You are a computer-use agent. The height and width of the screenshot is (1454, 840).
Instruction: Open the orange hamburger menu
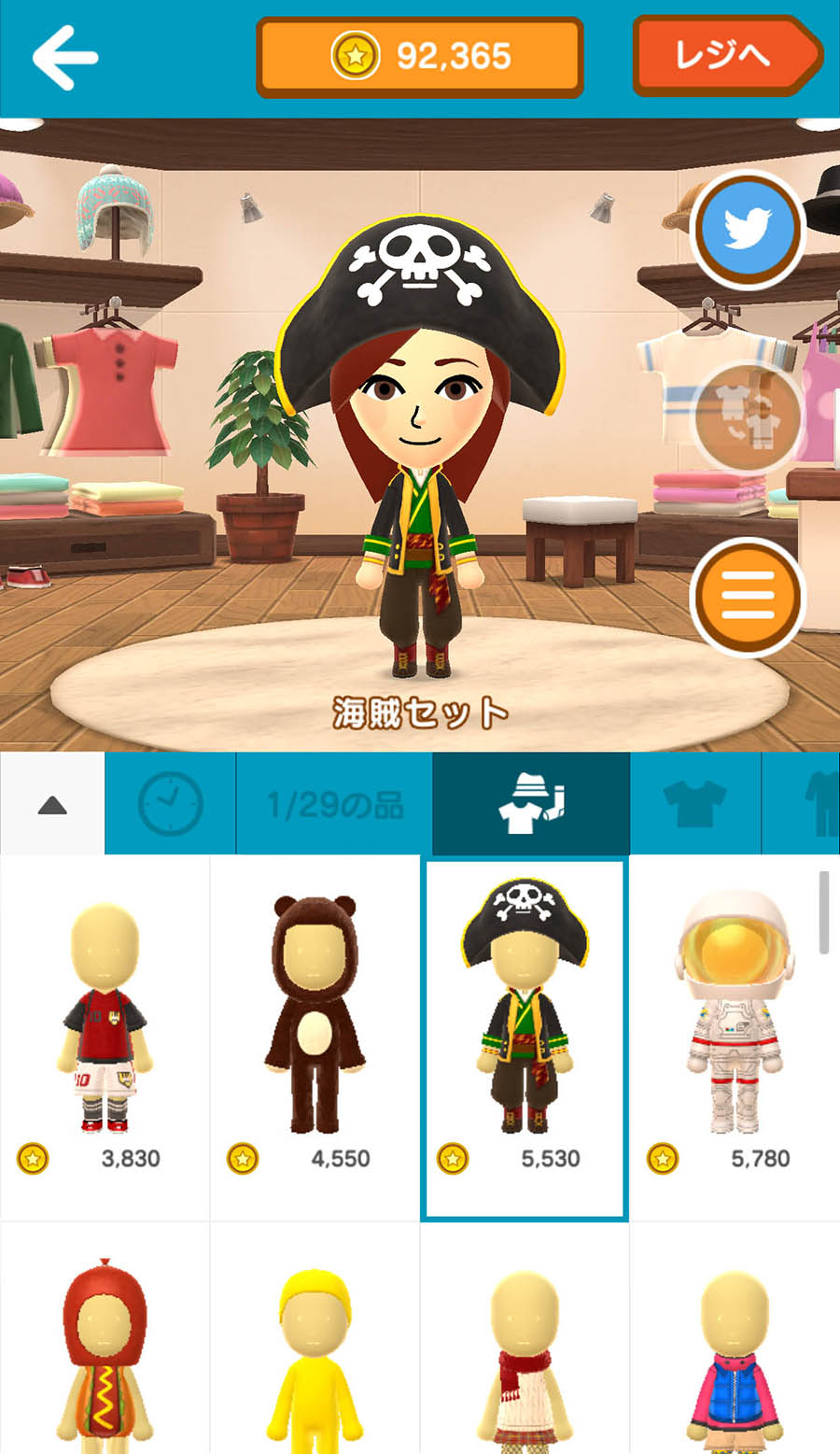click(x=747, y=597)
